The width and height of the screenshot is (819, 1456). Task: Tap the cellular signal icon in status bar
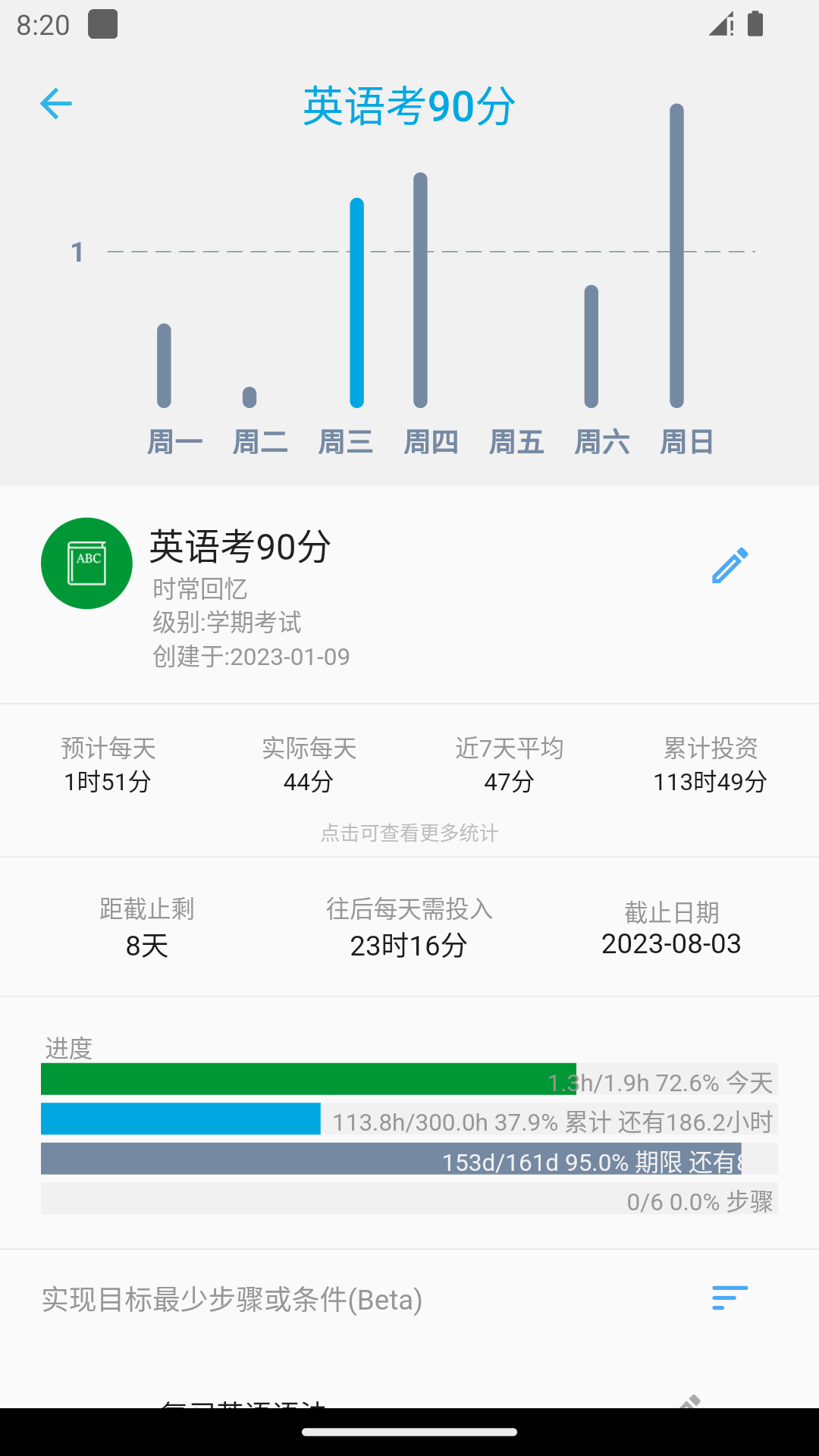click(717, 25)
